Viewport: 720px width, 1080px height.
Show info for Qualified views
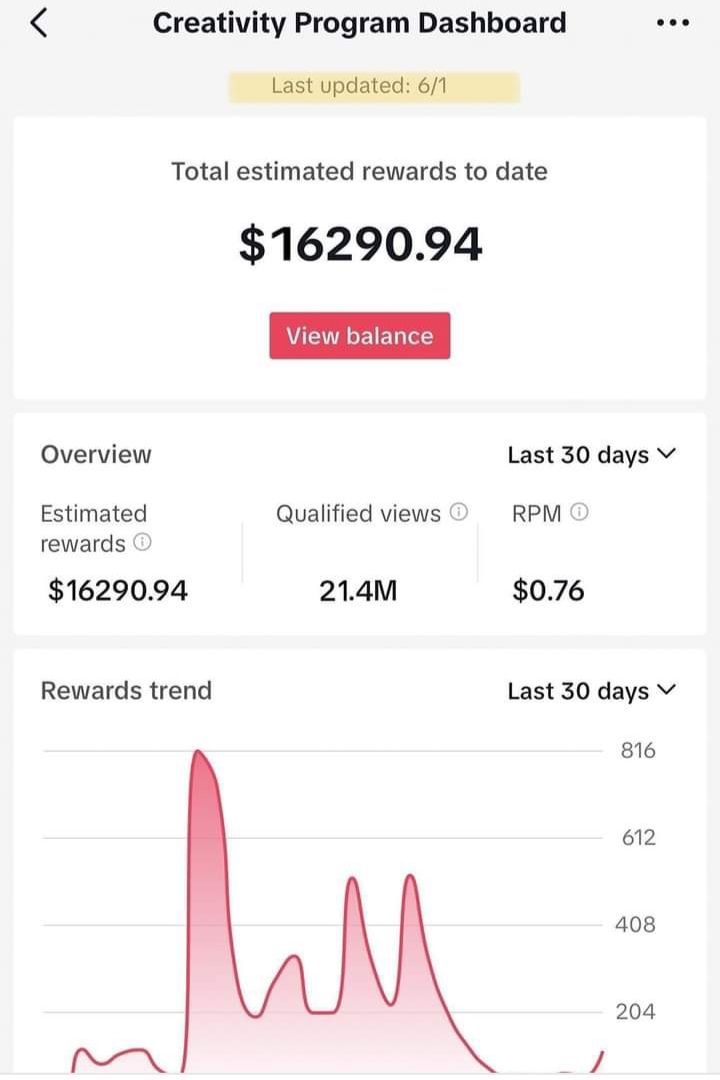pyautogui.click(x=458, y=513)
